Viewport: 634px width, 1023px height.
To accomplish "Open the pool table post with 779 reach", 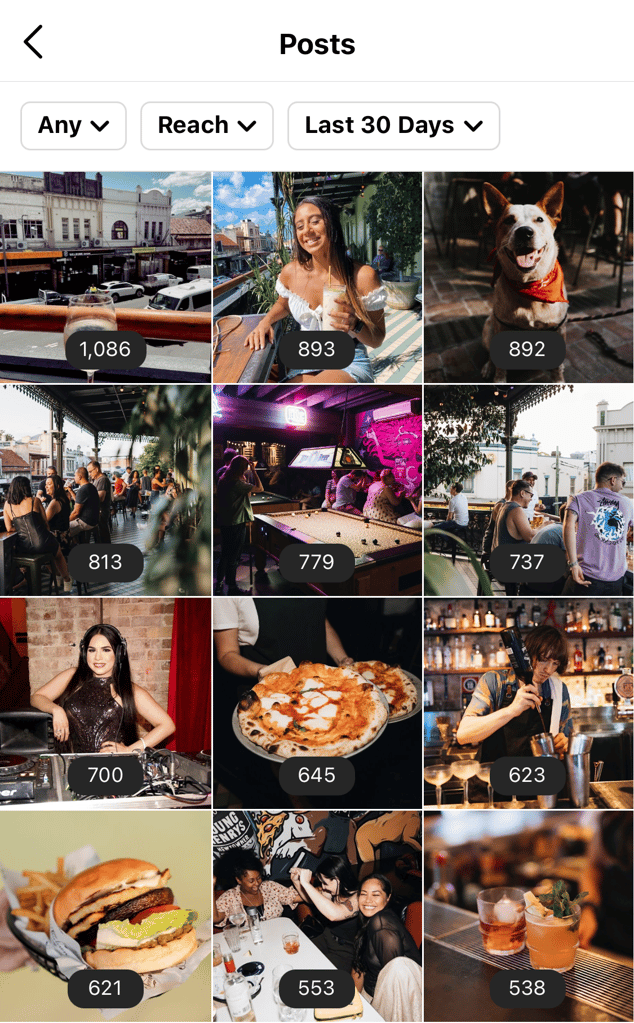I will tap(317, 489).
